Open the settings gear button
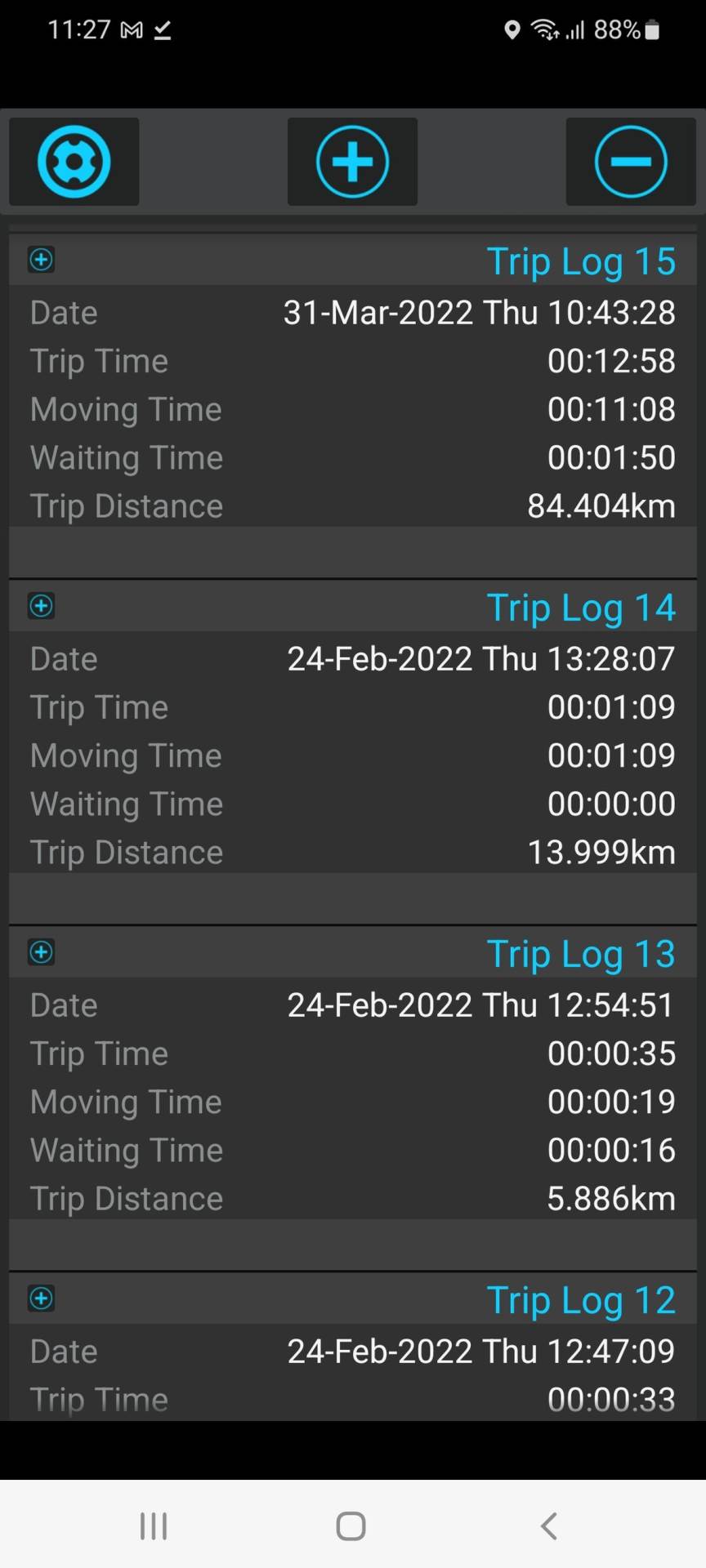The width and height of the screenshot is (706, 1568). tap(74, 162)
